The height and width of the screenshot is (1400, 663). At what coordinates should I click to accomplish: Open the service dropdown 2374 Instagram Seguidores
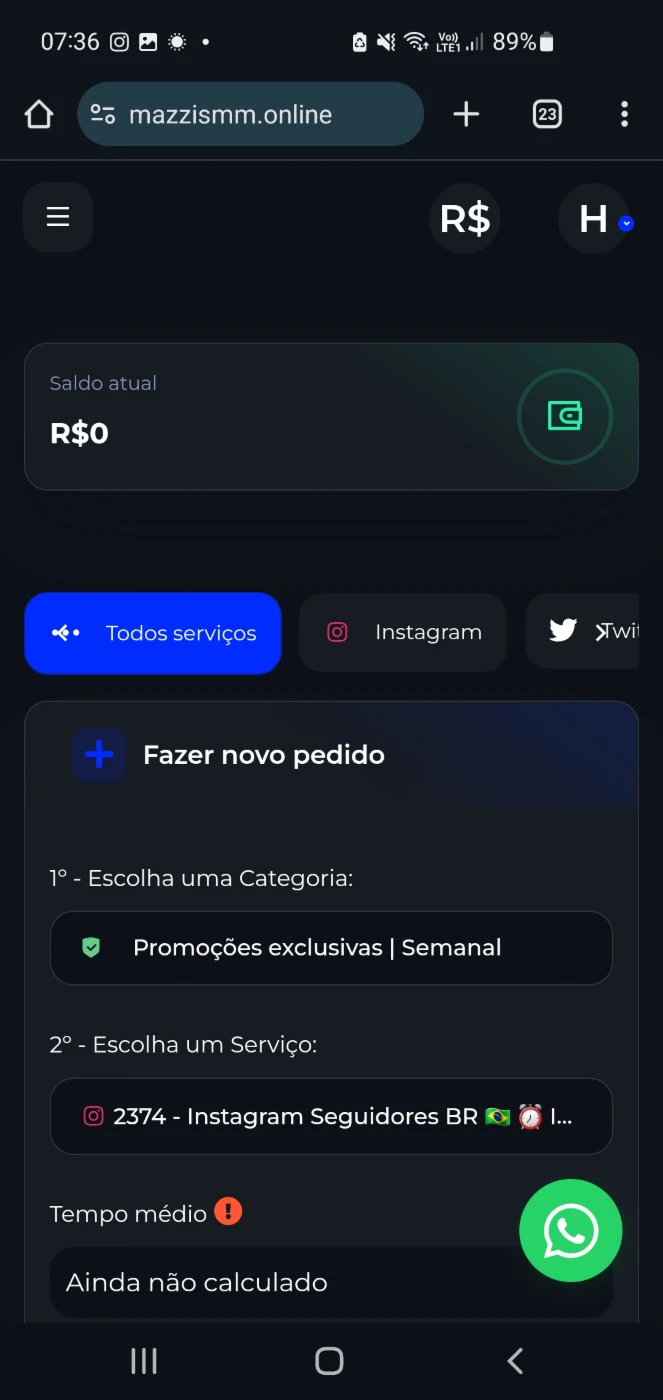pos(331,1116)
